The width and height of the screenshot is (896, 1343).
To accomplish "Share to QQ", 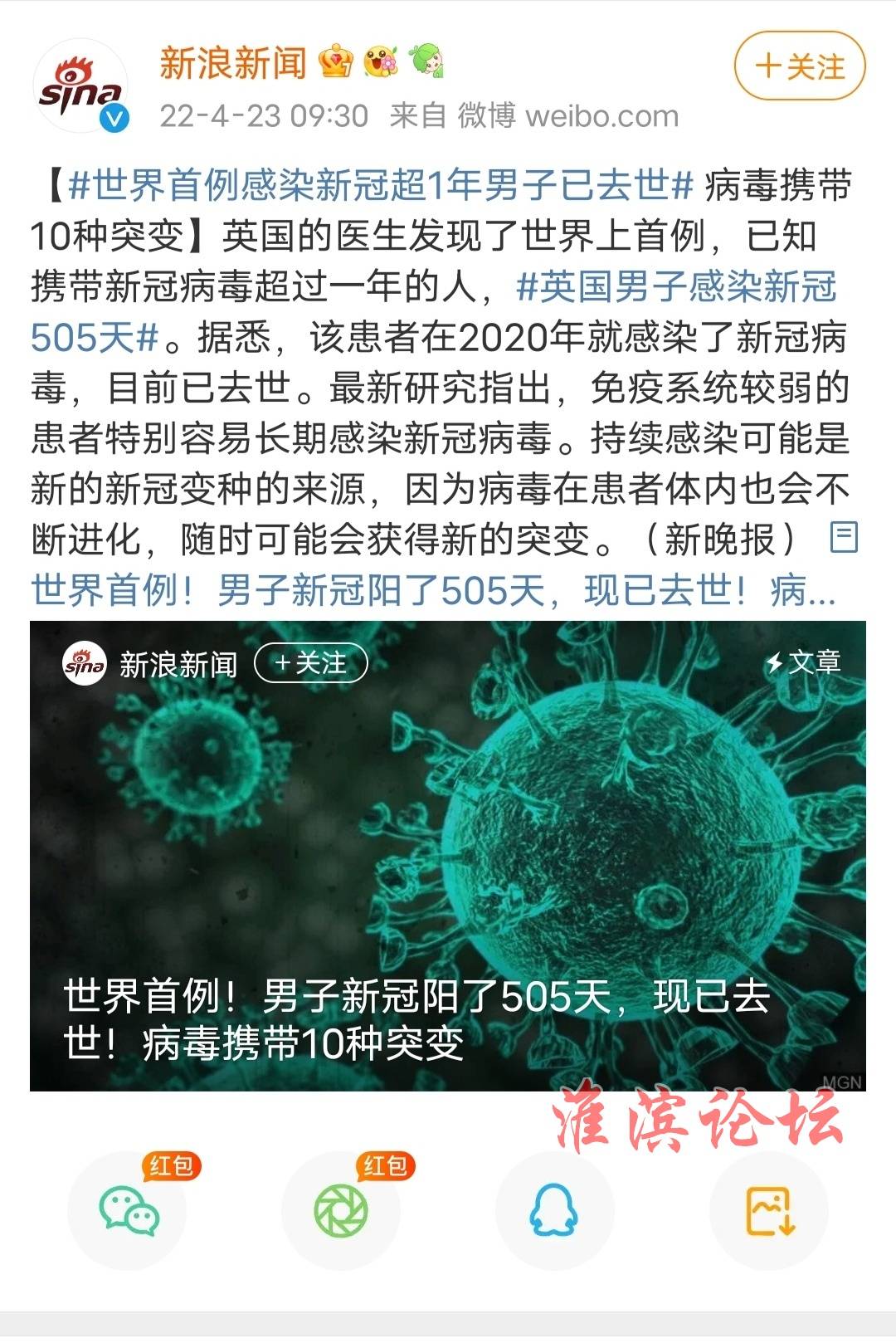I will (553, 1210).
